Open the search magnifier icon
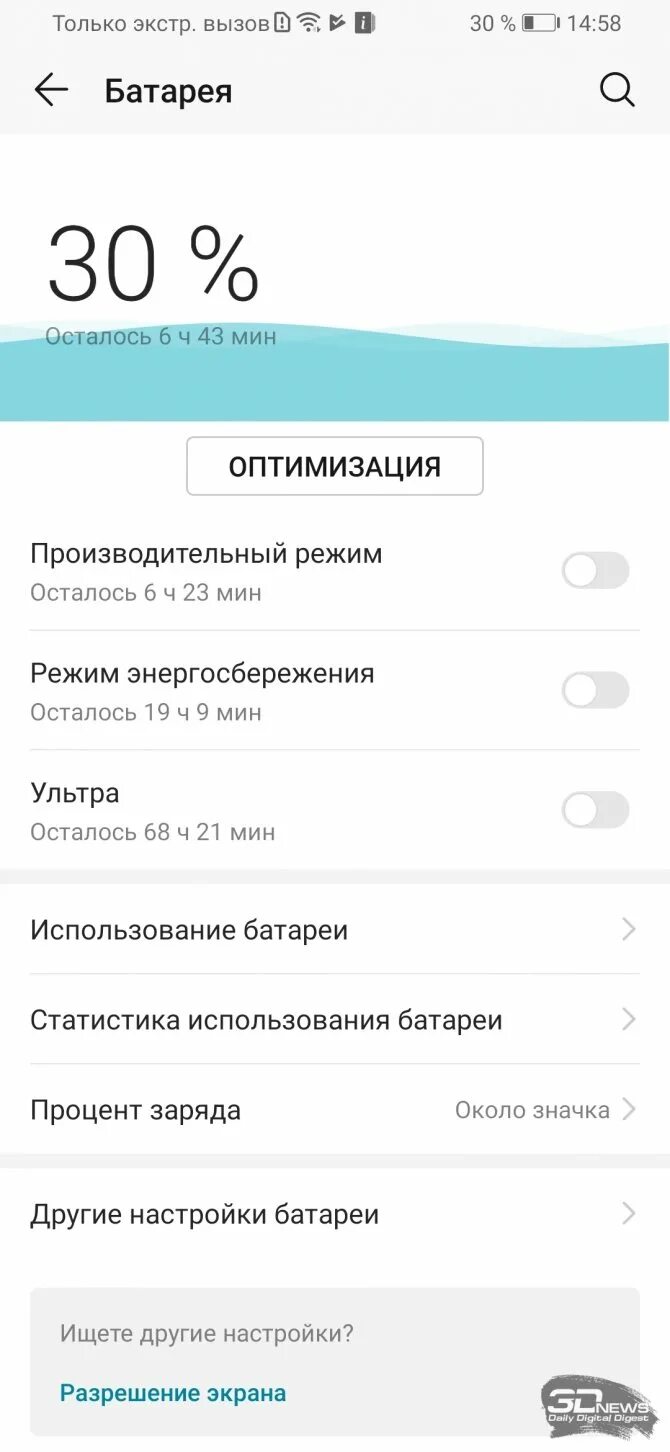670x1452 pixels. [617, 91]
